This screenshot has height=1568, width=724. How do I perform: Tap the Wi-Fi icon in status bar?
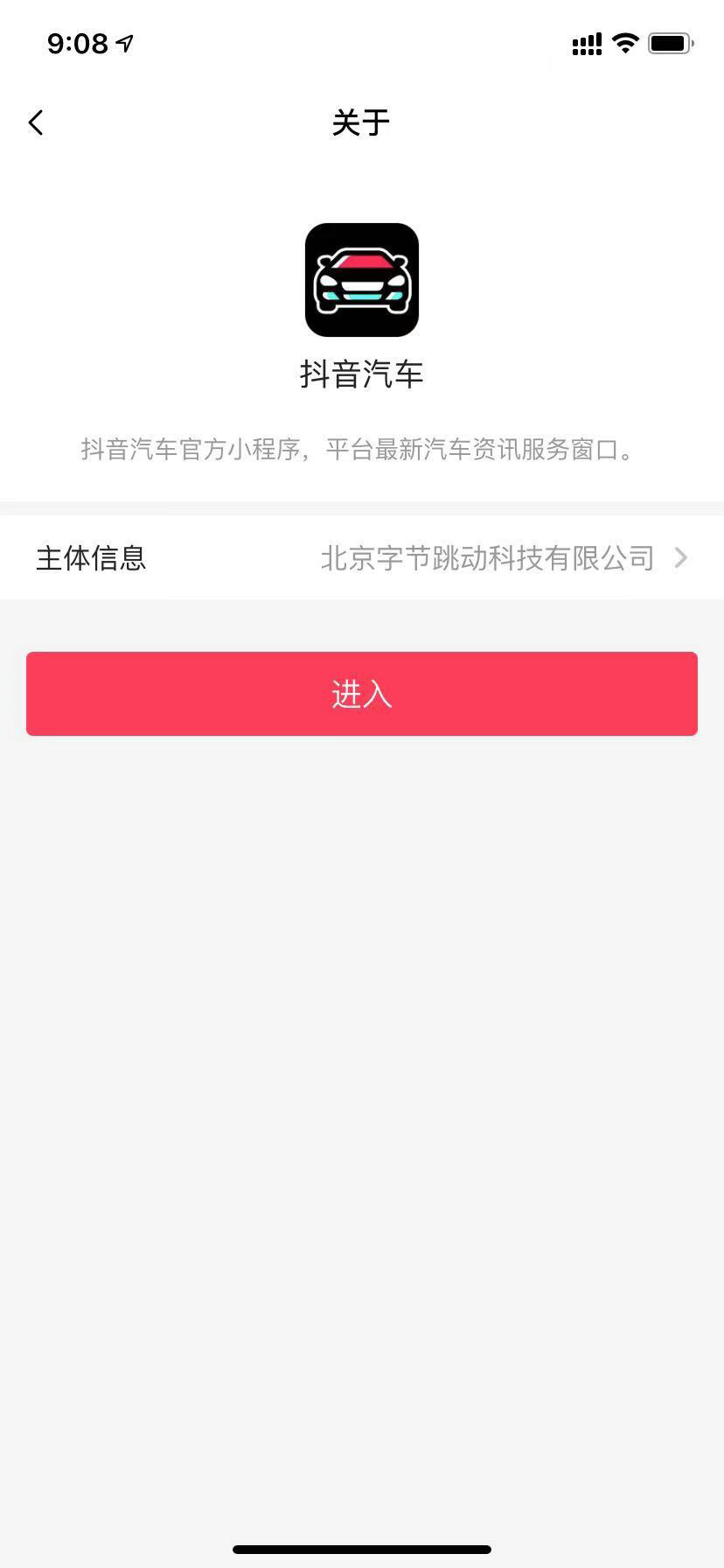click(x=624, y=43)
